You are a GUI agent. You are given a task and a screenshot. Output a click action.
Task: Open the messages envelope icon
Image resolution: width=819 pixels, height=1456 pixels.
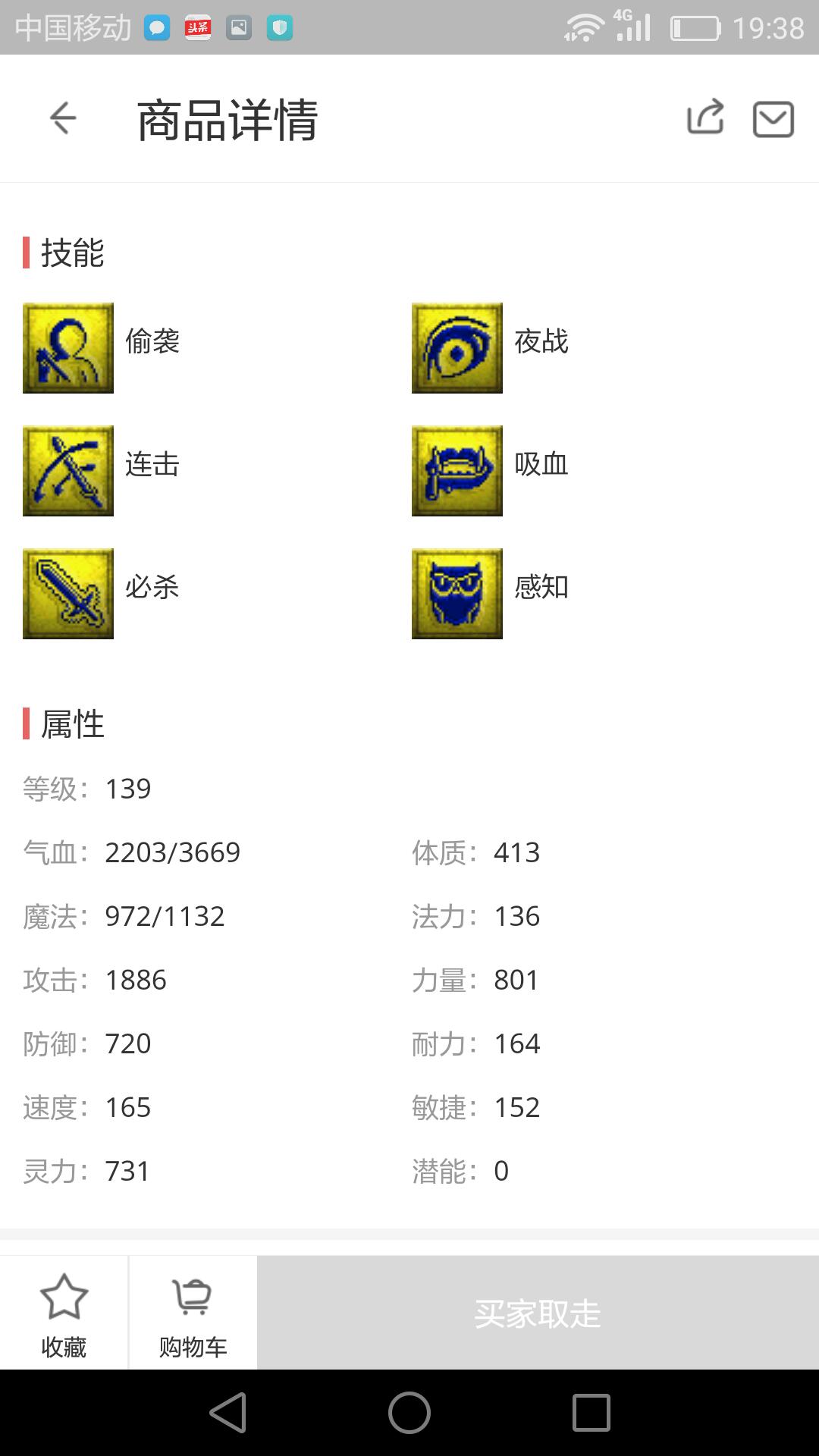coord(773,119)
